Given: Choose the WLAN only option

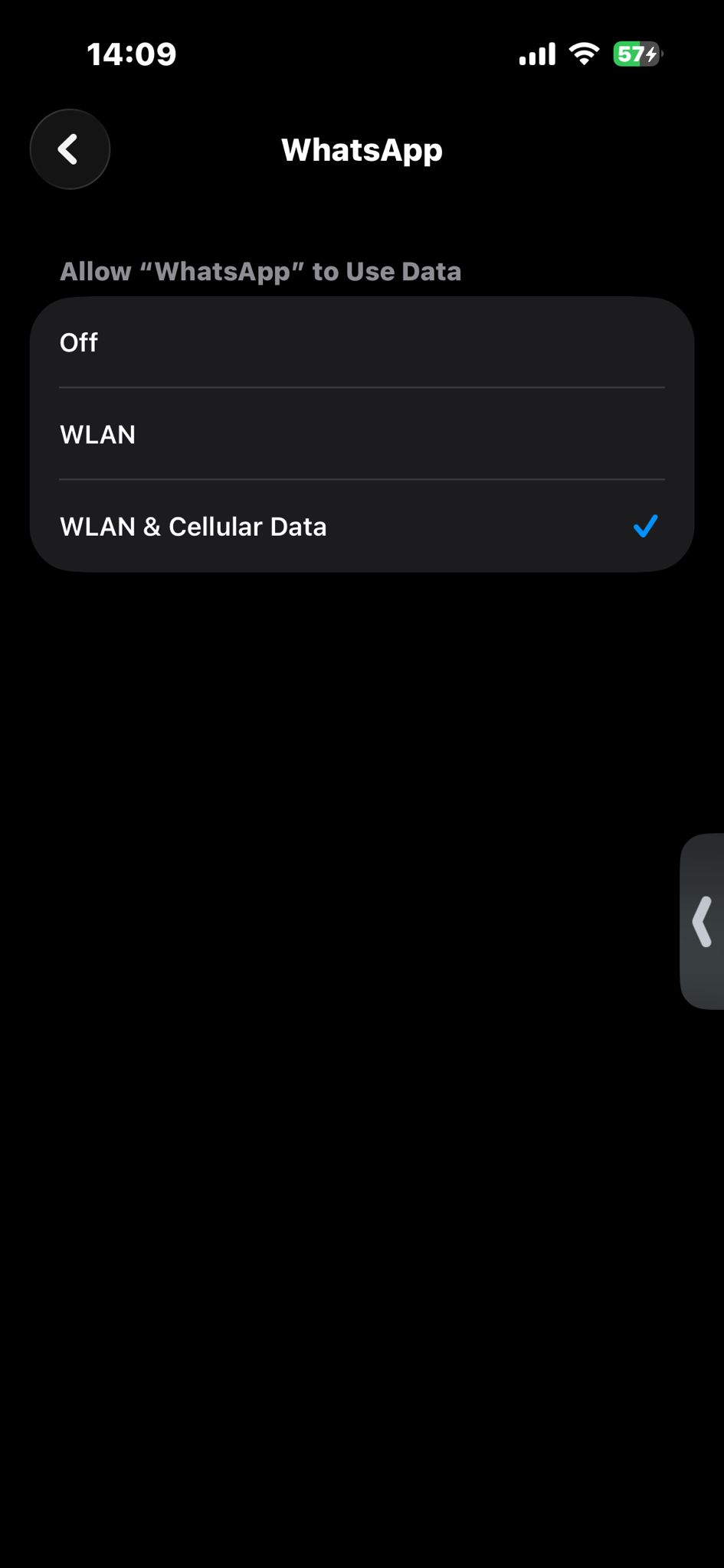Looking at the screenshot, I should [362, 434].
